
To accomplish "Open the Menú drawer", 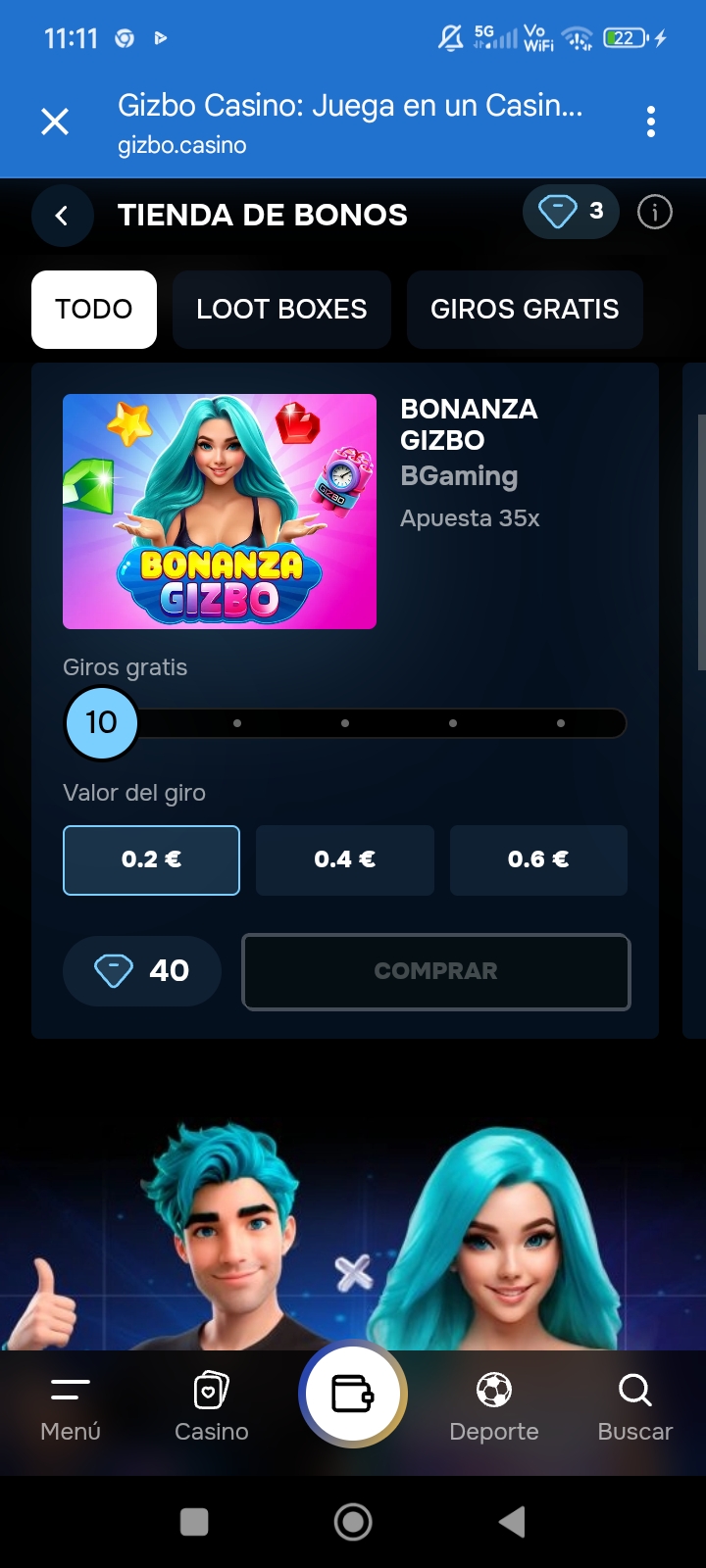I will [x=71, y=1408].
